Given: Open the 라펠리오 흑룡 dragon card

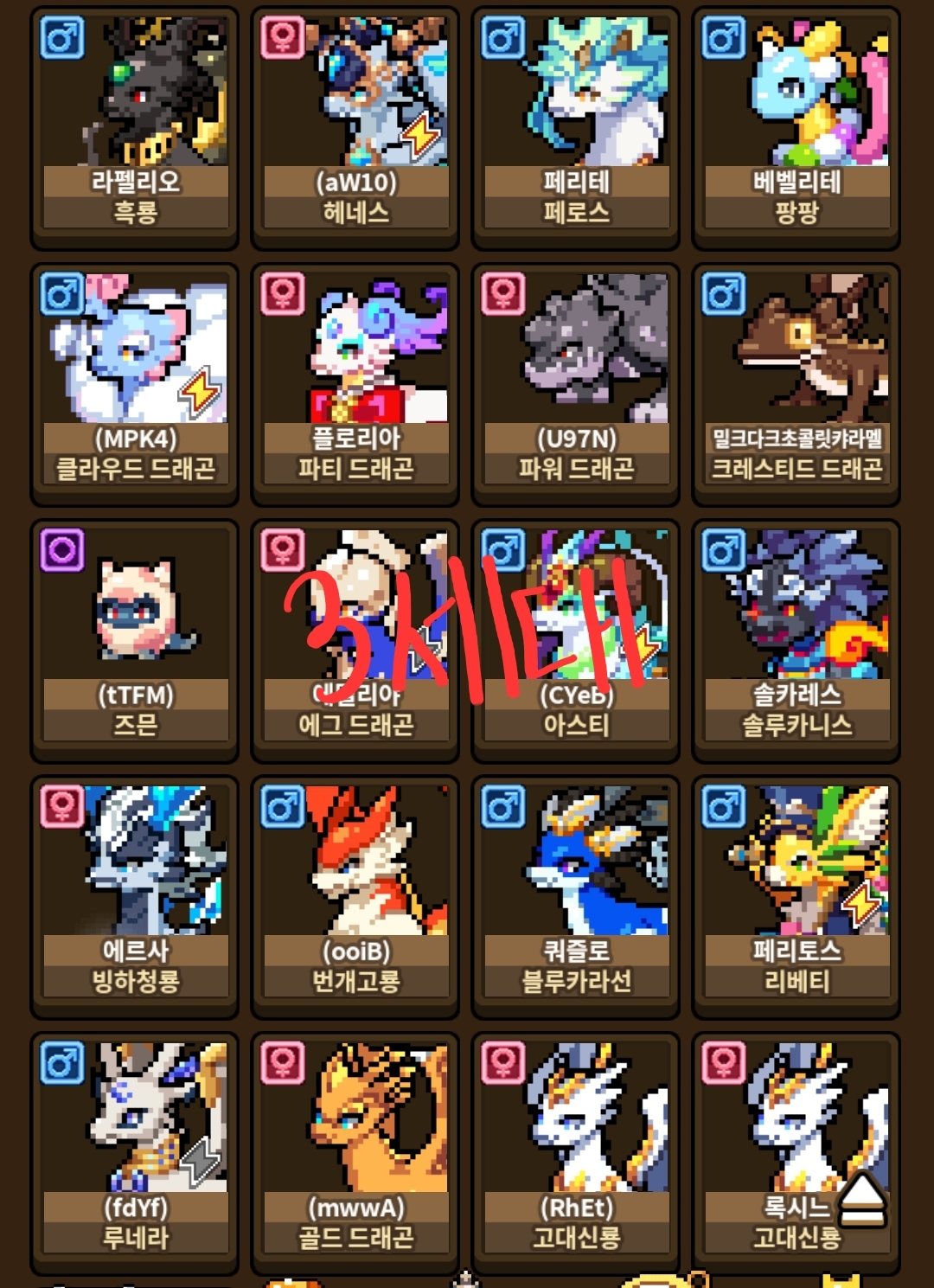Looking at the screenshot, I should click(134, 125).
